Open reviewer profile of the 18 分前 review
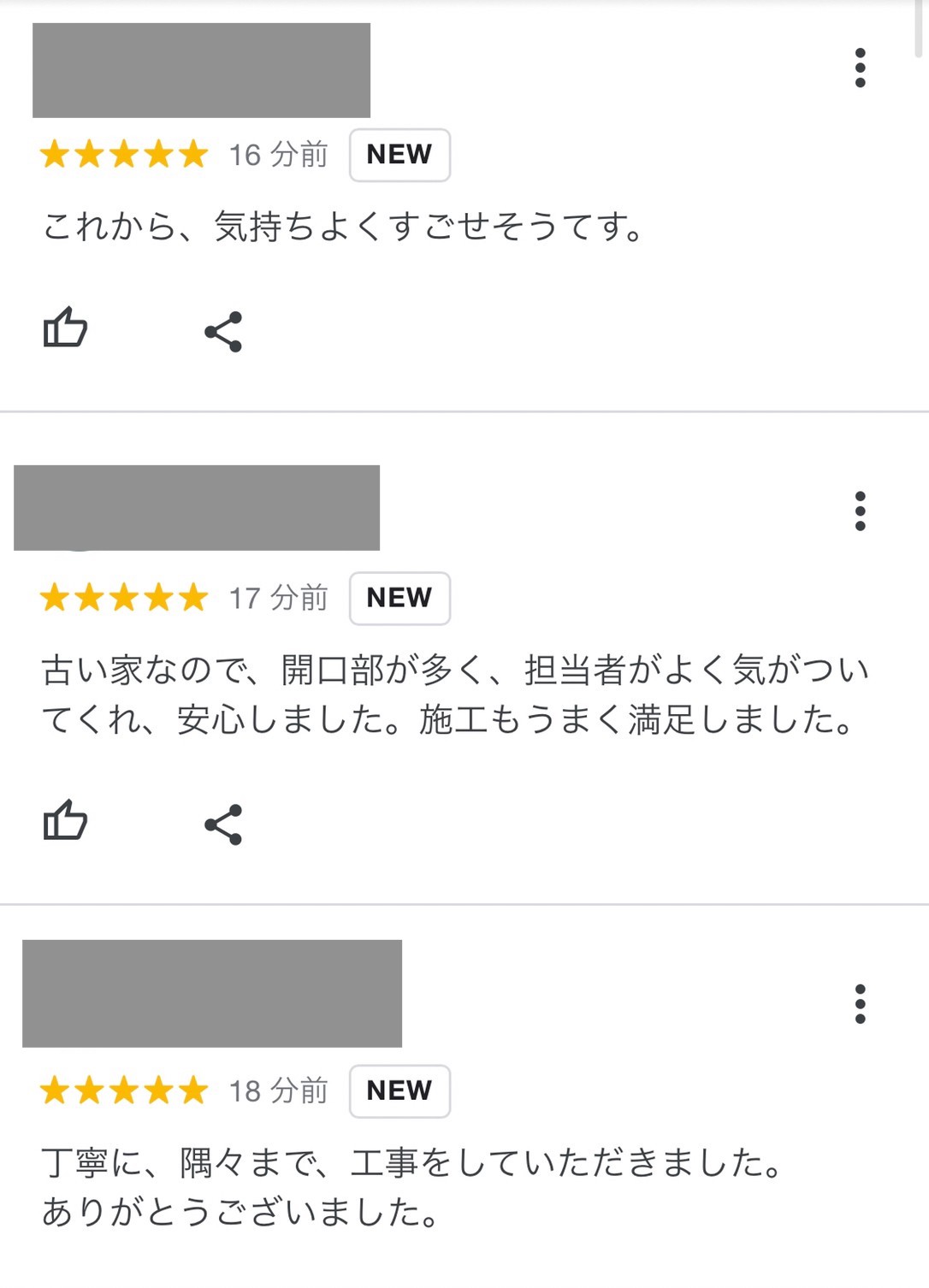929x1288 pixels. [x=212, y=993]
